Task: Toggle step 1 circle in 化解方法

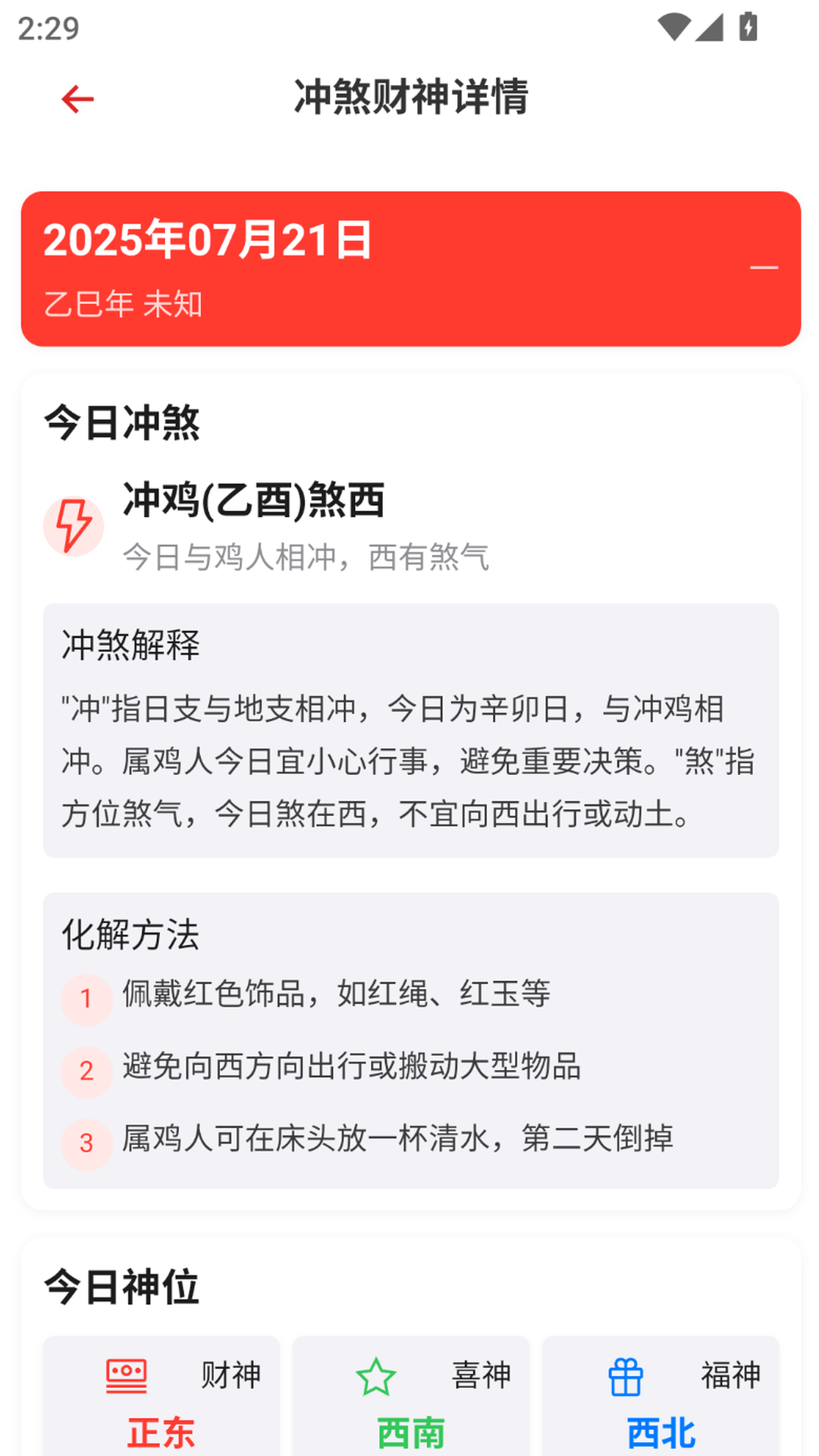Action: (87, 999)
